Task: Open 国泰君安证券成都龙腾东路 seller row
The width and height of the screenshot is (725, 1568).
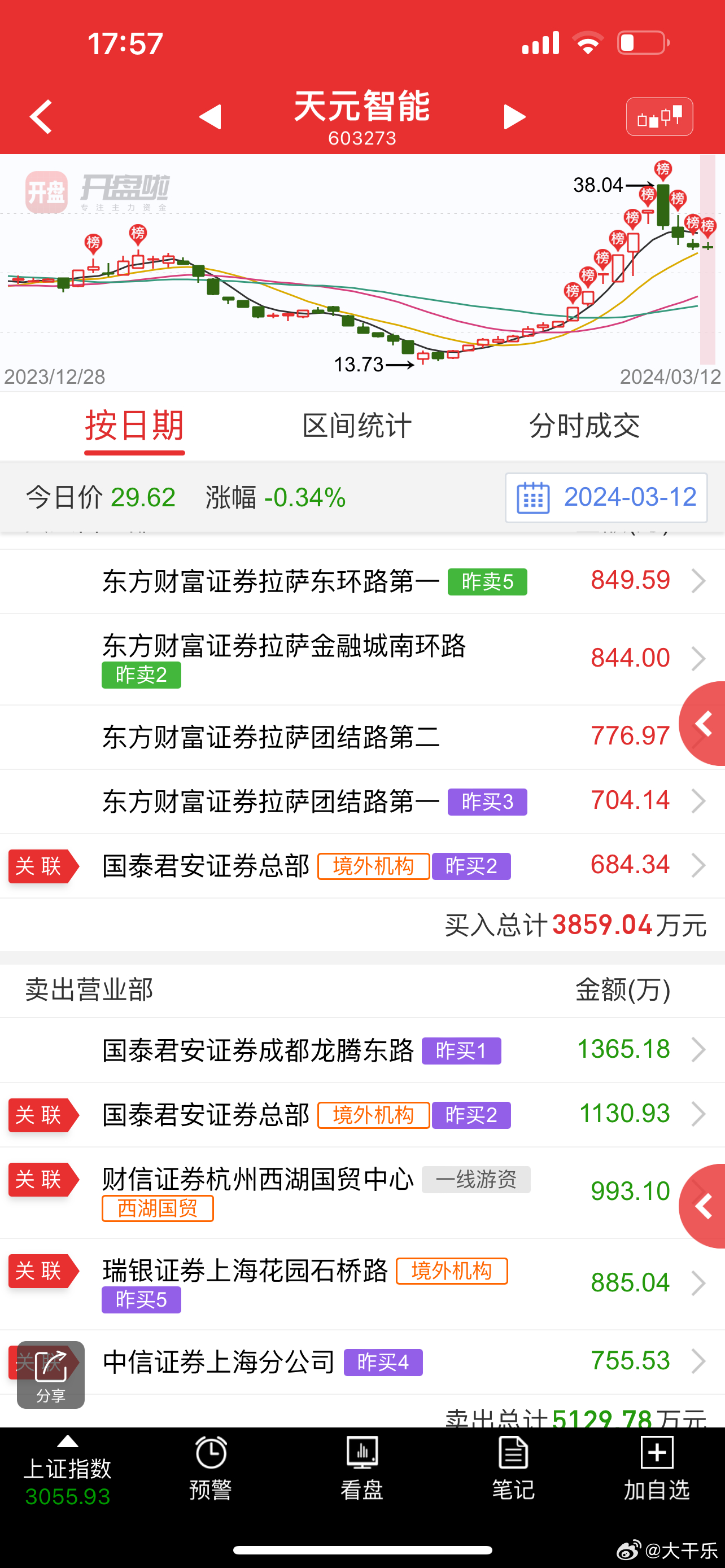Action: click(362, 1050)
